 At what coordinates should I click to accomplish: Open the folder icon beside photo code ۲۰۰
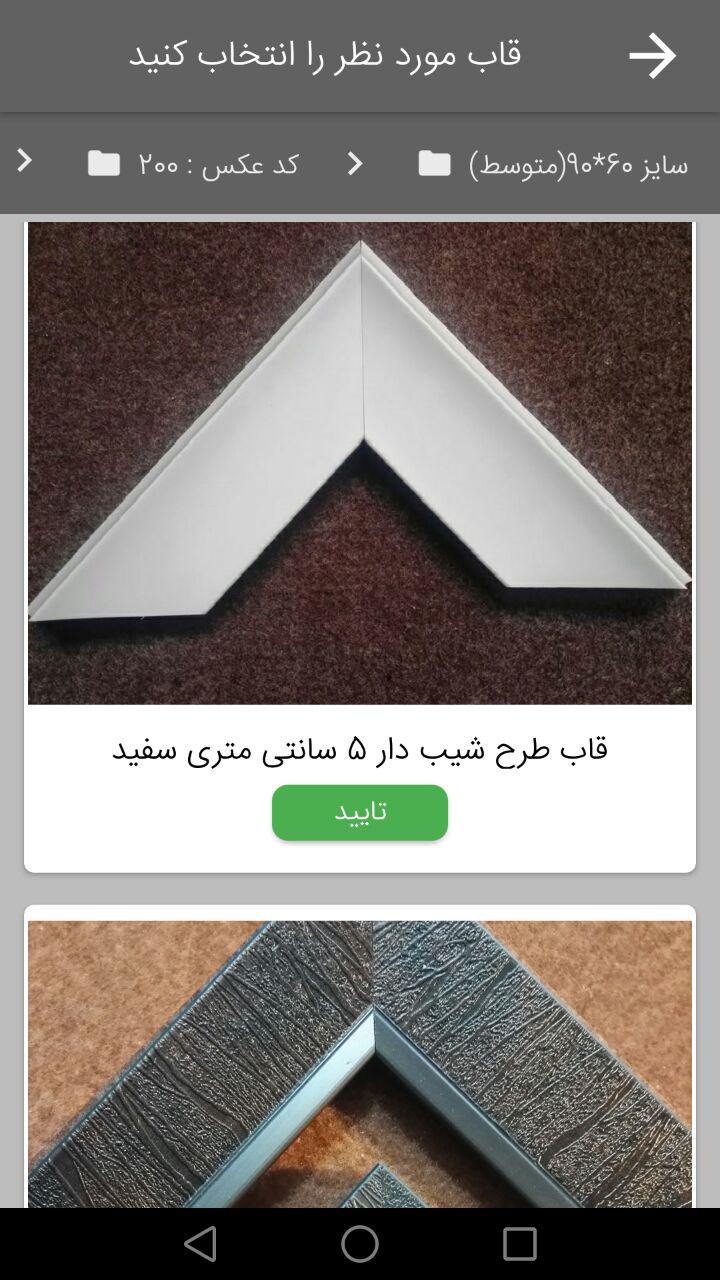105,162
